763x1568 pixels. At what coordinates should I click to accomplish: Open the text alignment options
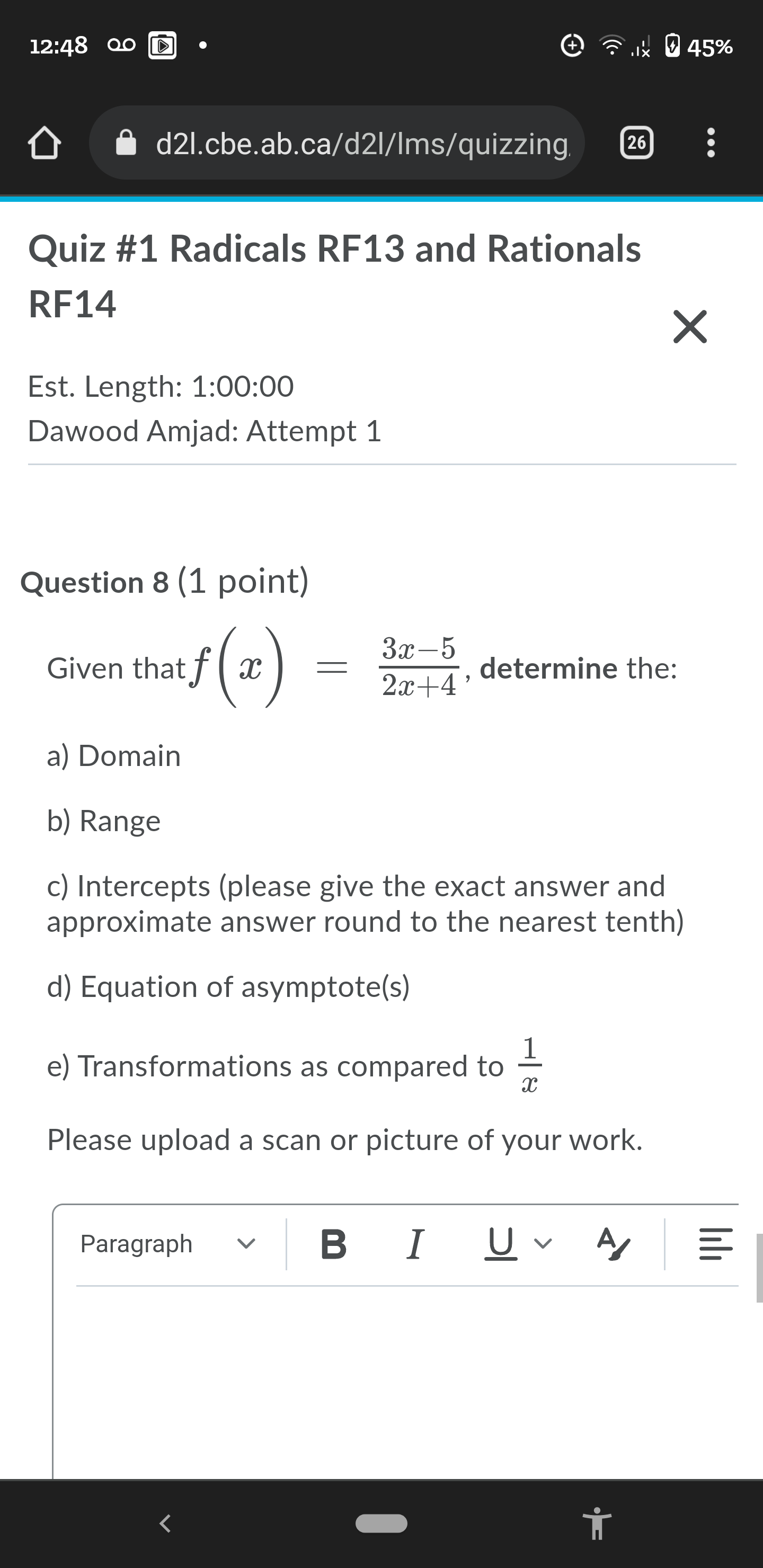(715, 1244)
